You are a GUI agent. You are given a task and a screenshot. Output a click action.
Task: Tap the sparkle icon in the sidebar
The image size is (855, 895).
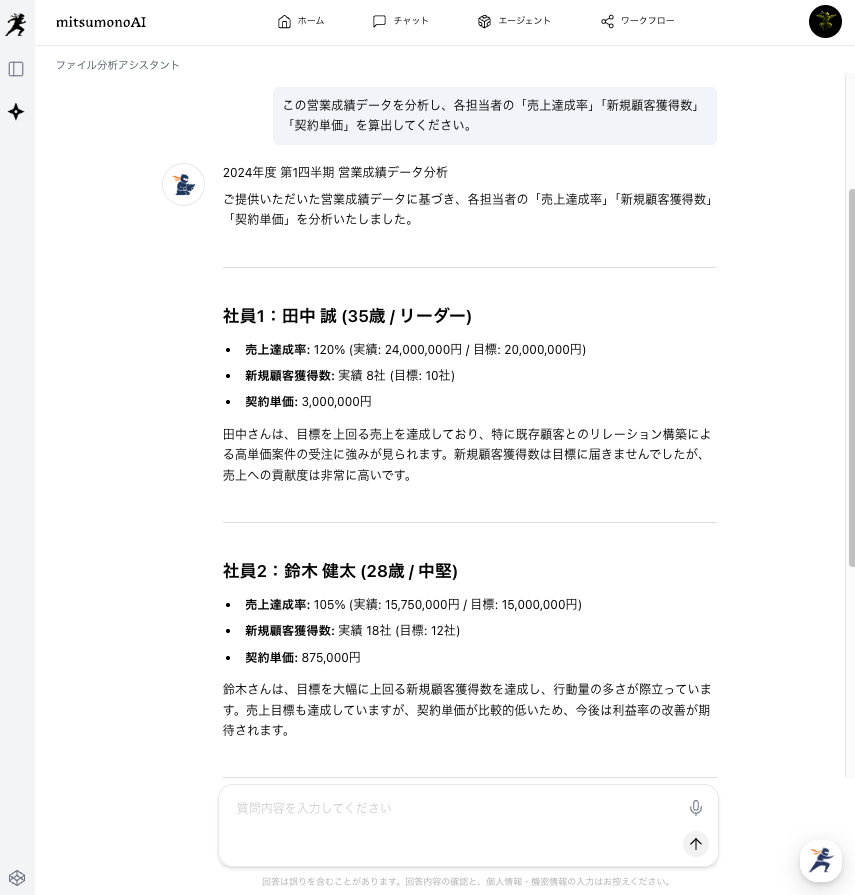16,112
